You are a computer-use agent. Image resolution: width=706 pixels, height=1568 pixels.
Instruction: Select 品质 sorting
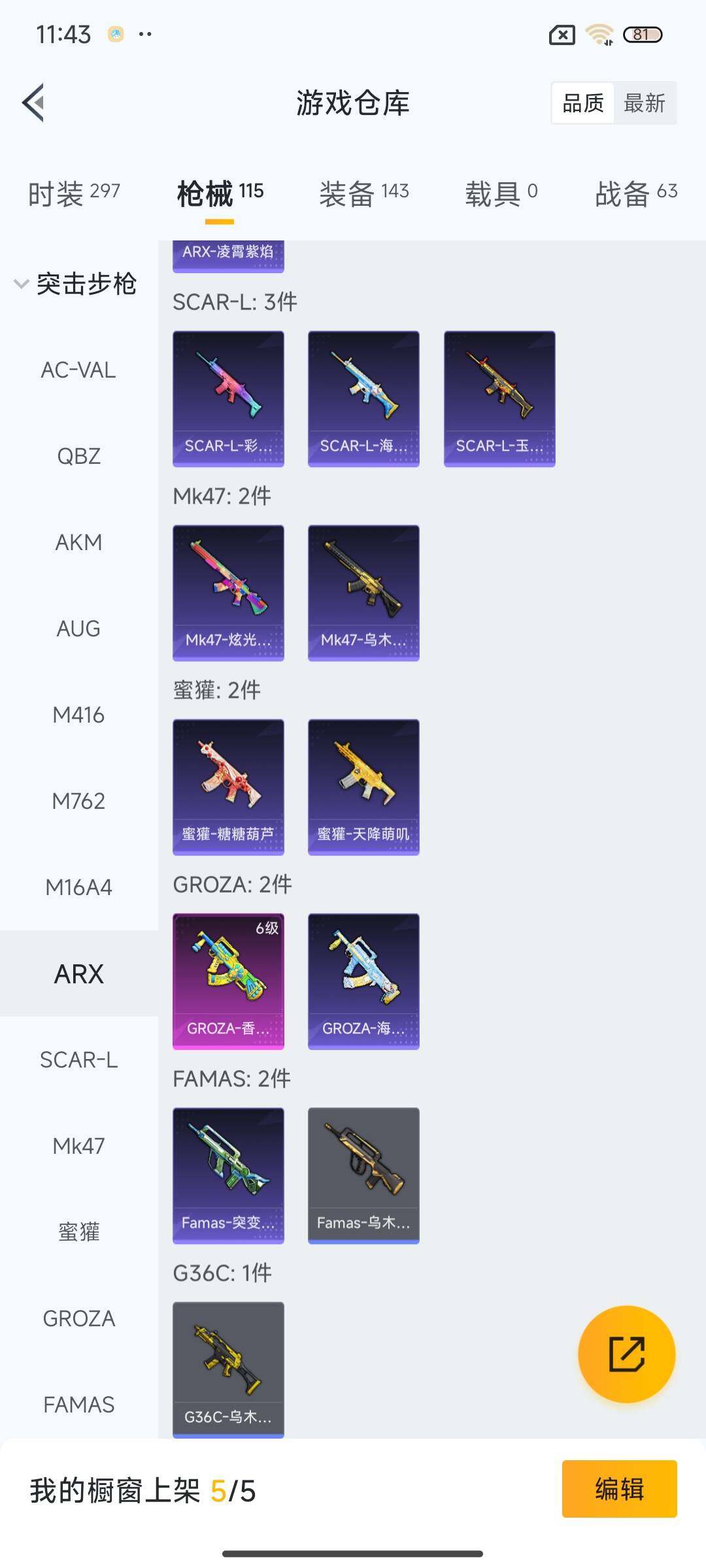pyautogui.click(x=583, y=103)
